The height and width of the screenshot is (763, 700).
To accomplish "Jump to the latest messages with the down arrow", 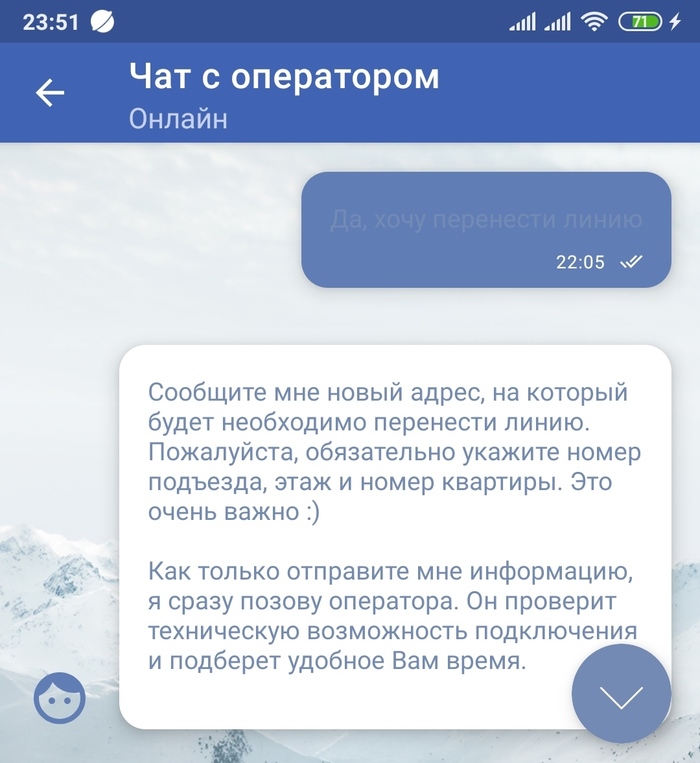I will pos(621,694).
